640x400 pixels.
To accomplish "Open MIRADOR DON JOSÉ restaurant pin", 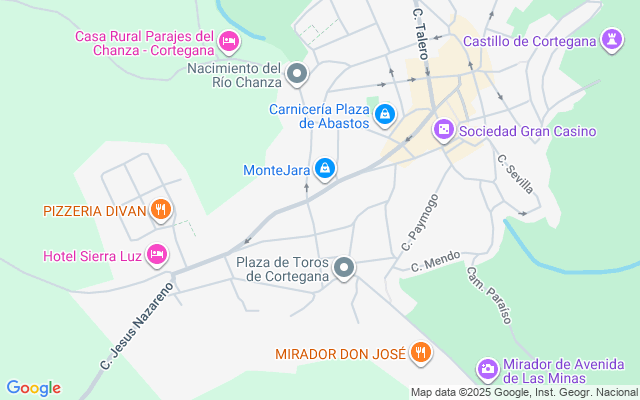I will (x=420, y=353).
